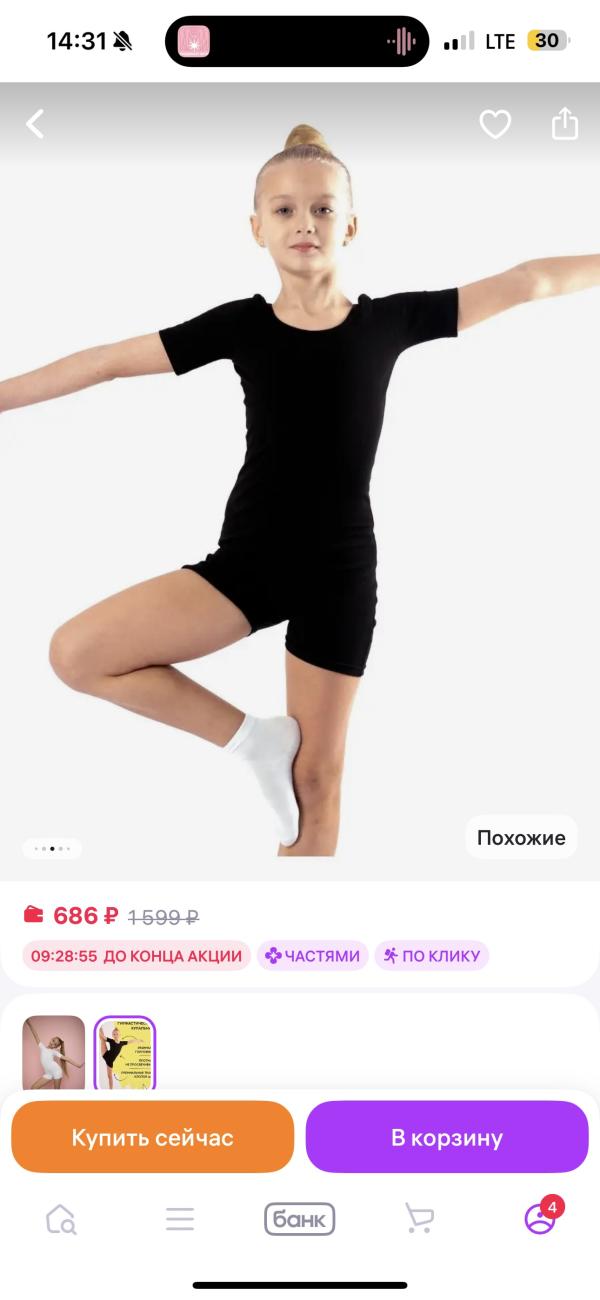Tap the ПО КЛИКУ delivery chip
This screenshot has height=1300, width=600.
tap(431, 955)
